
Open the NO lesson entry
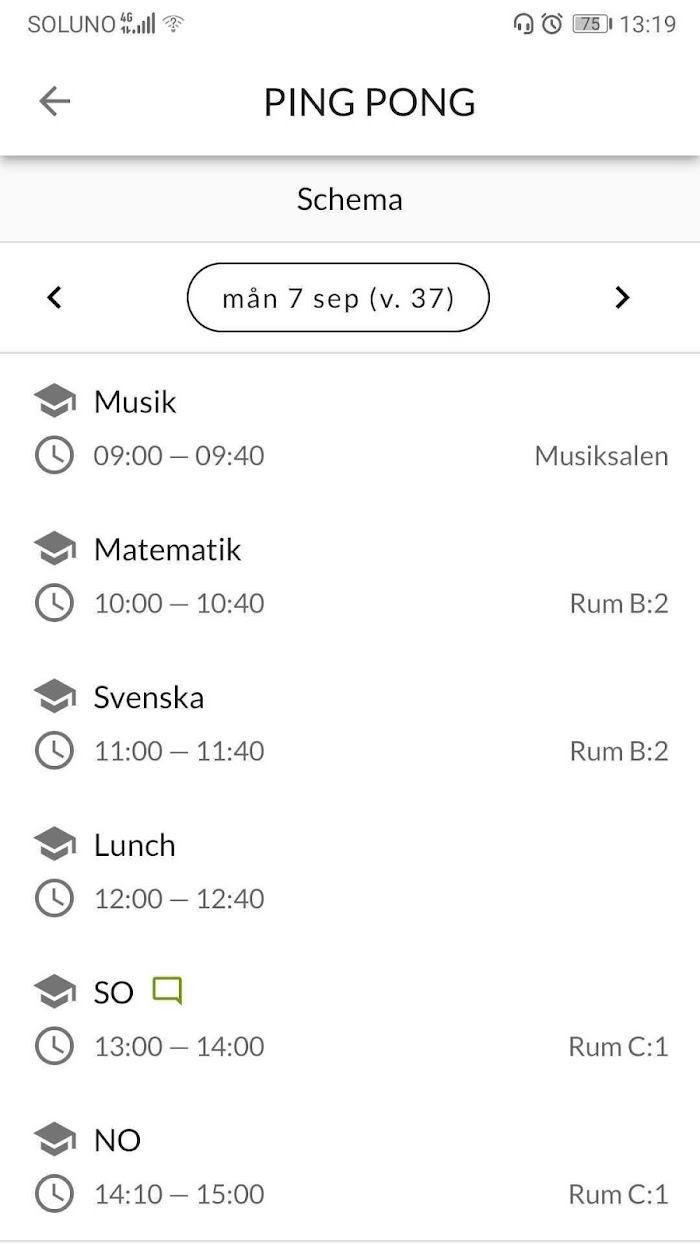(x=350, y=1168)
